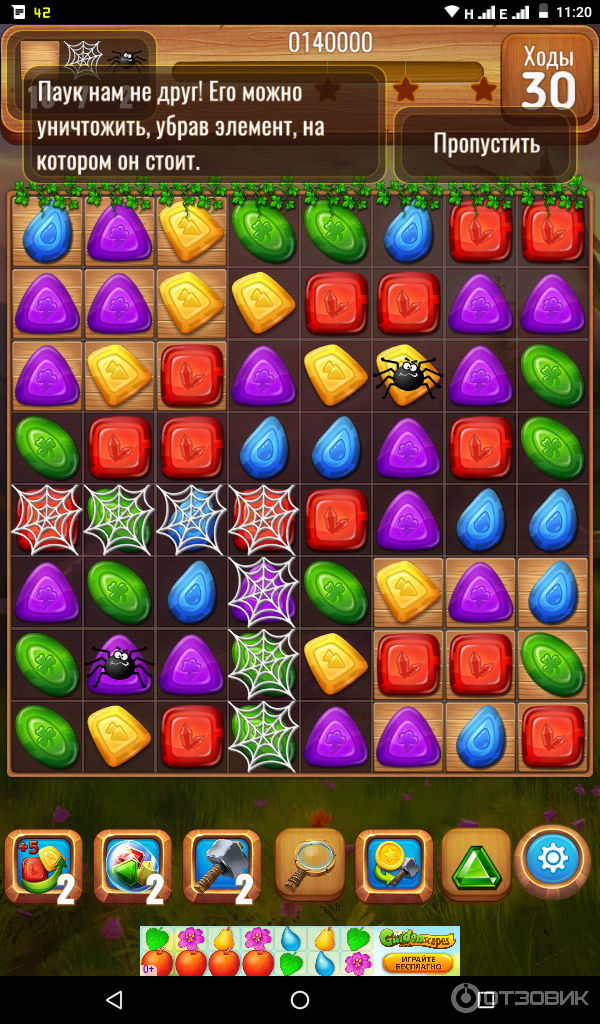Open the coin and hammer shop button
Screen dimensions: 600x1024
pyautogui.click(x=393, y=863)
